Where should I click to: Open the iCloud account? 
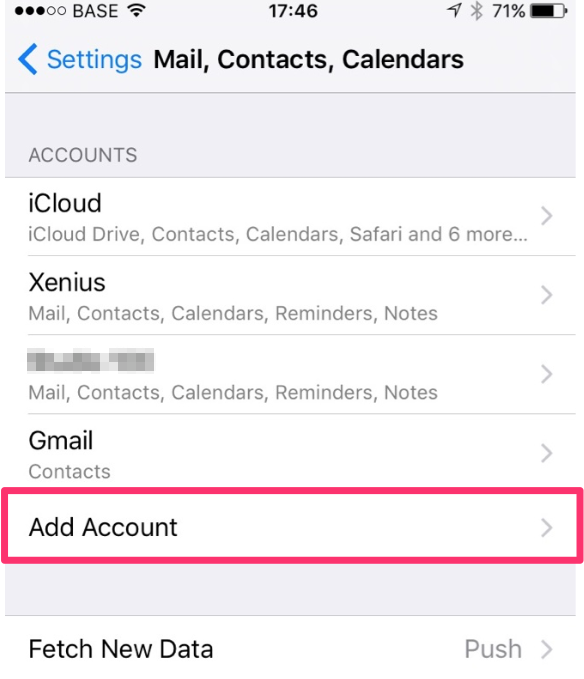(x=290, y=217)
